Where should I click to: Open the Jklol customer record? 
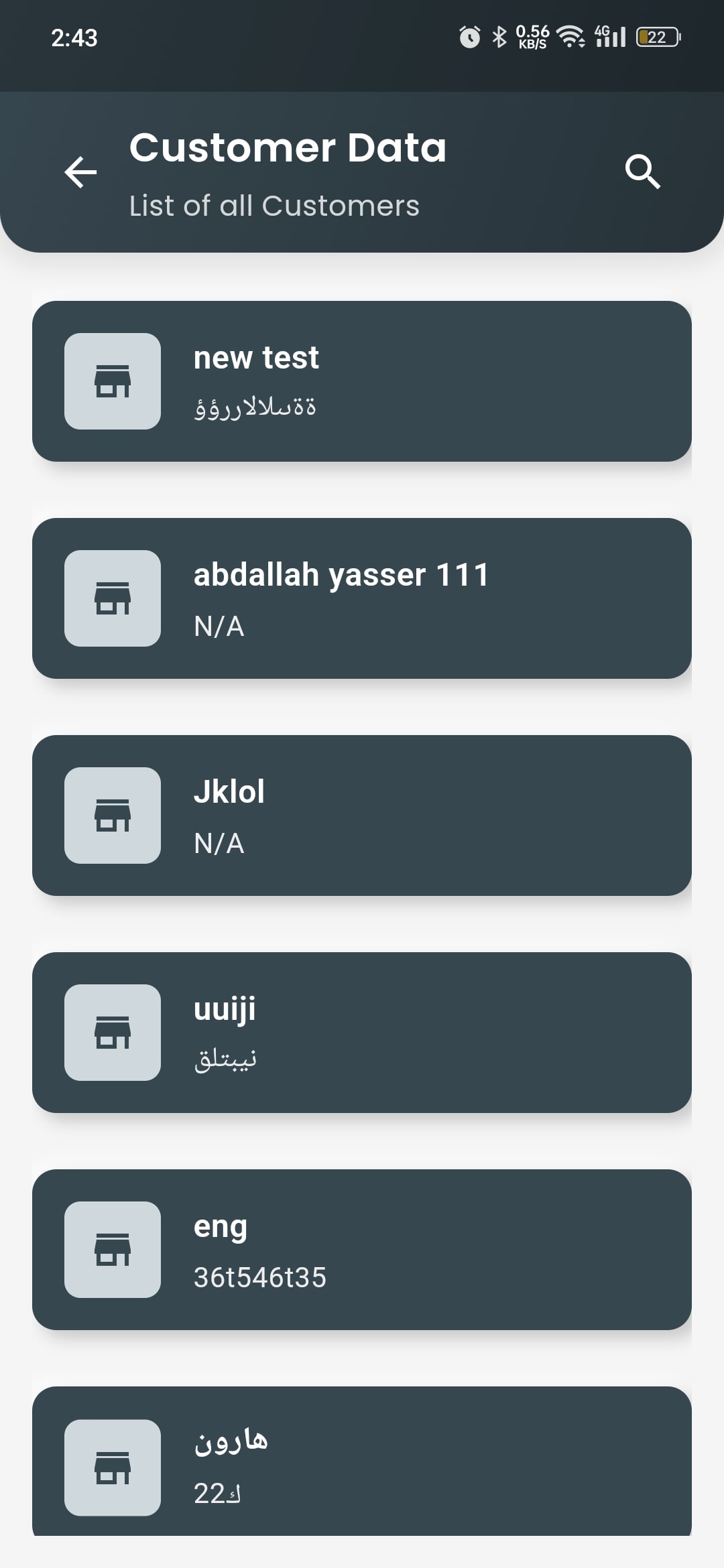pyautogui.click(x=362, y=815)
